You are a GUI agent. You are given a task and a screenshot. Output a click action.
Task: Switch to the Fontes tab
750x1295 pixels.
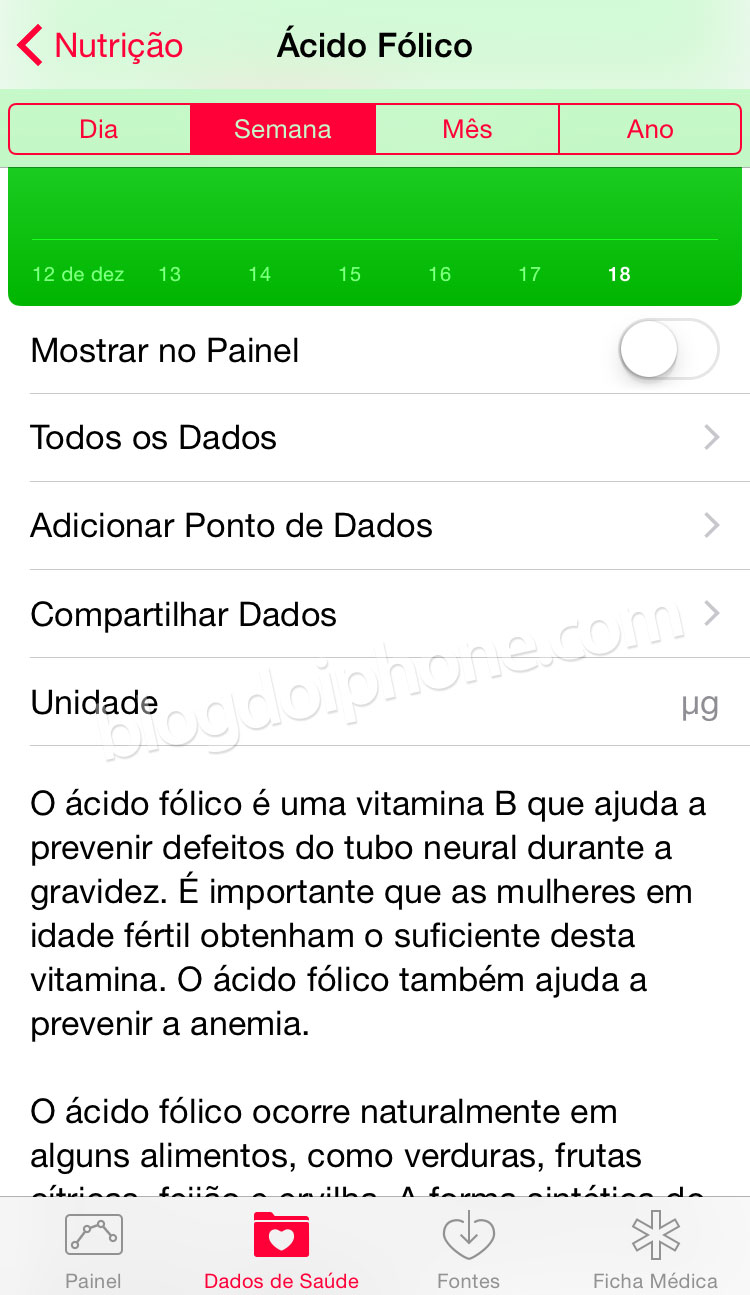point(468,1249)
